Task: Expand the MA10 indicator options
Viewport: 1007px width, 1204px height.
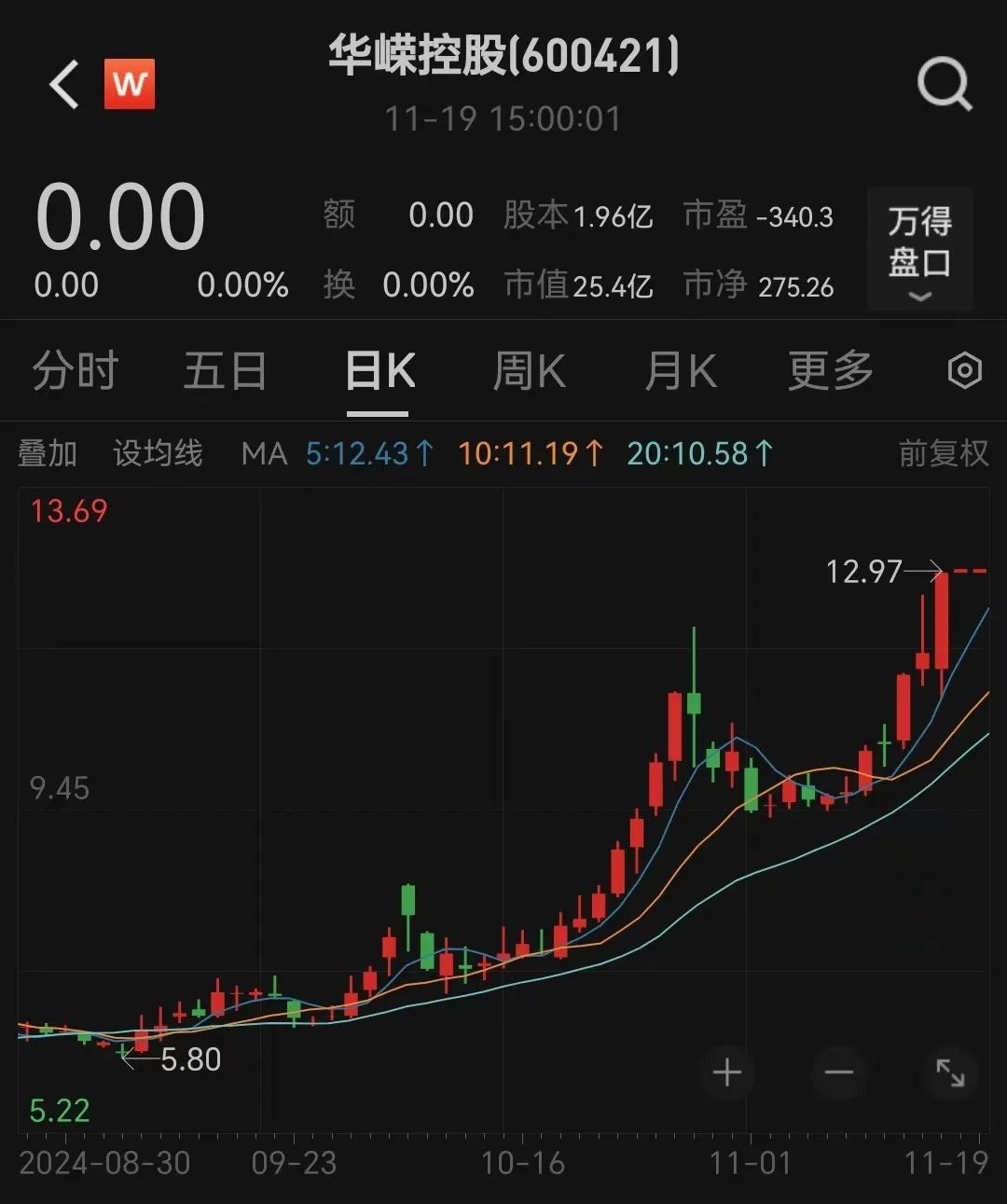Action: point(530,454)
